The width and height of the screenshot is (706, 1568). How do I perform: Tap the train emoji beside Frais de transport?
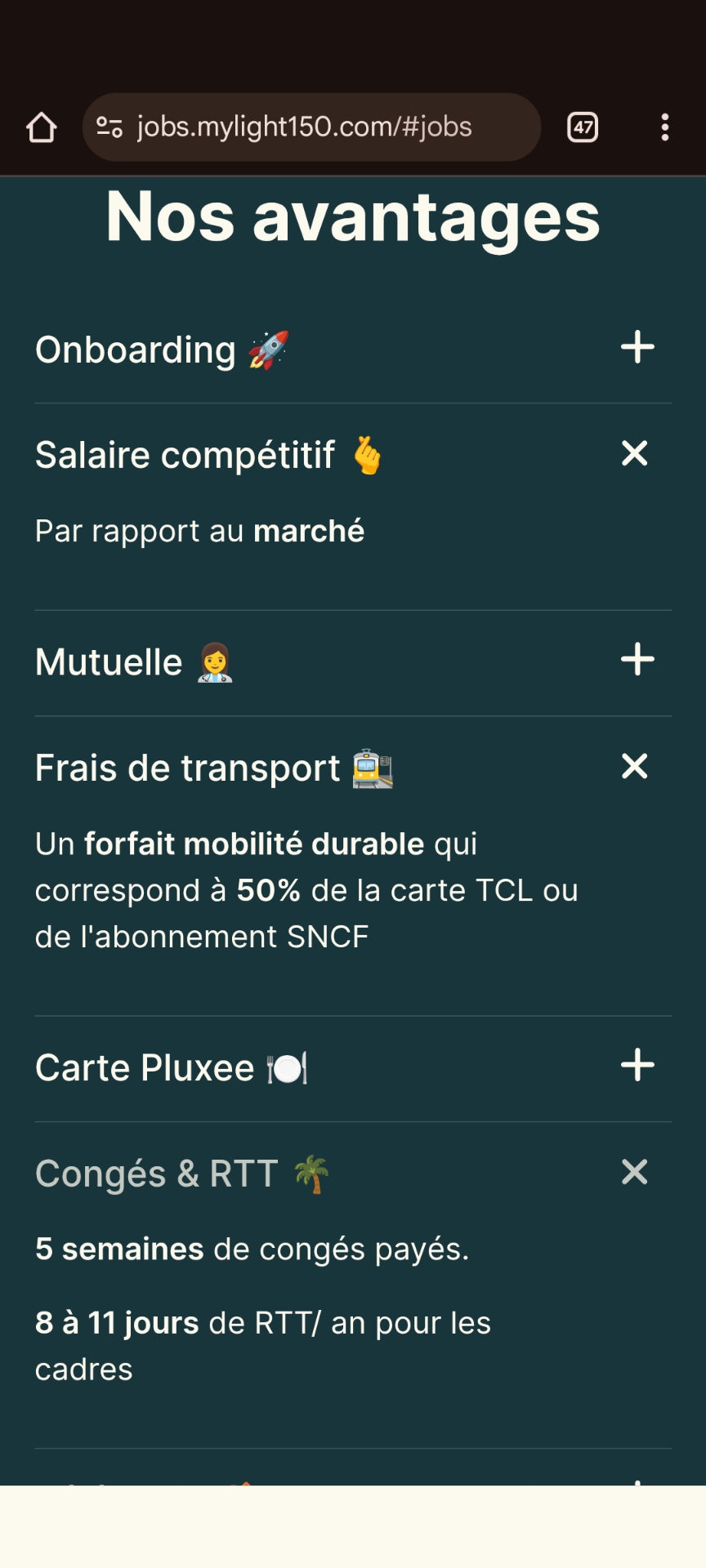372,768
